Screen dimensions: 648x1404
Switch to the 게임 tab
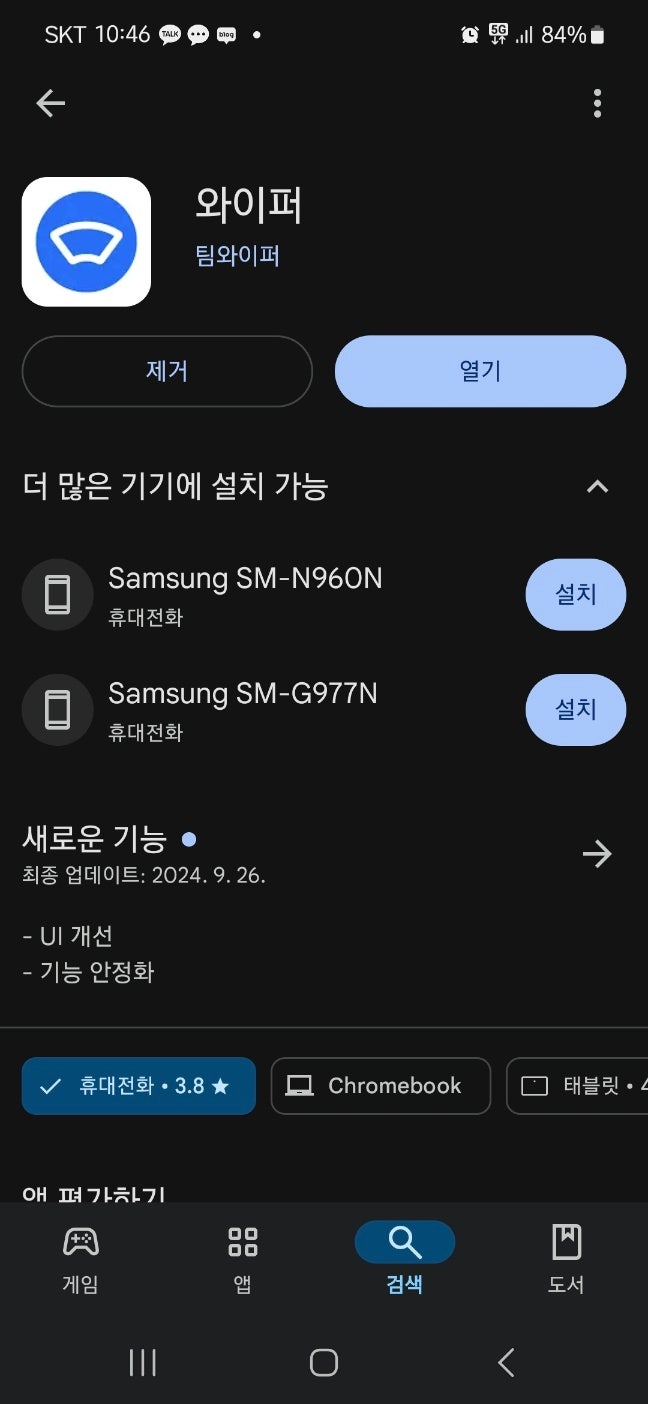(81, 1258)
